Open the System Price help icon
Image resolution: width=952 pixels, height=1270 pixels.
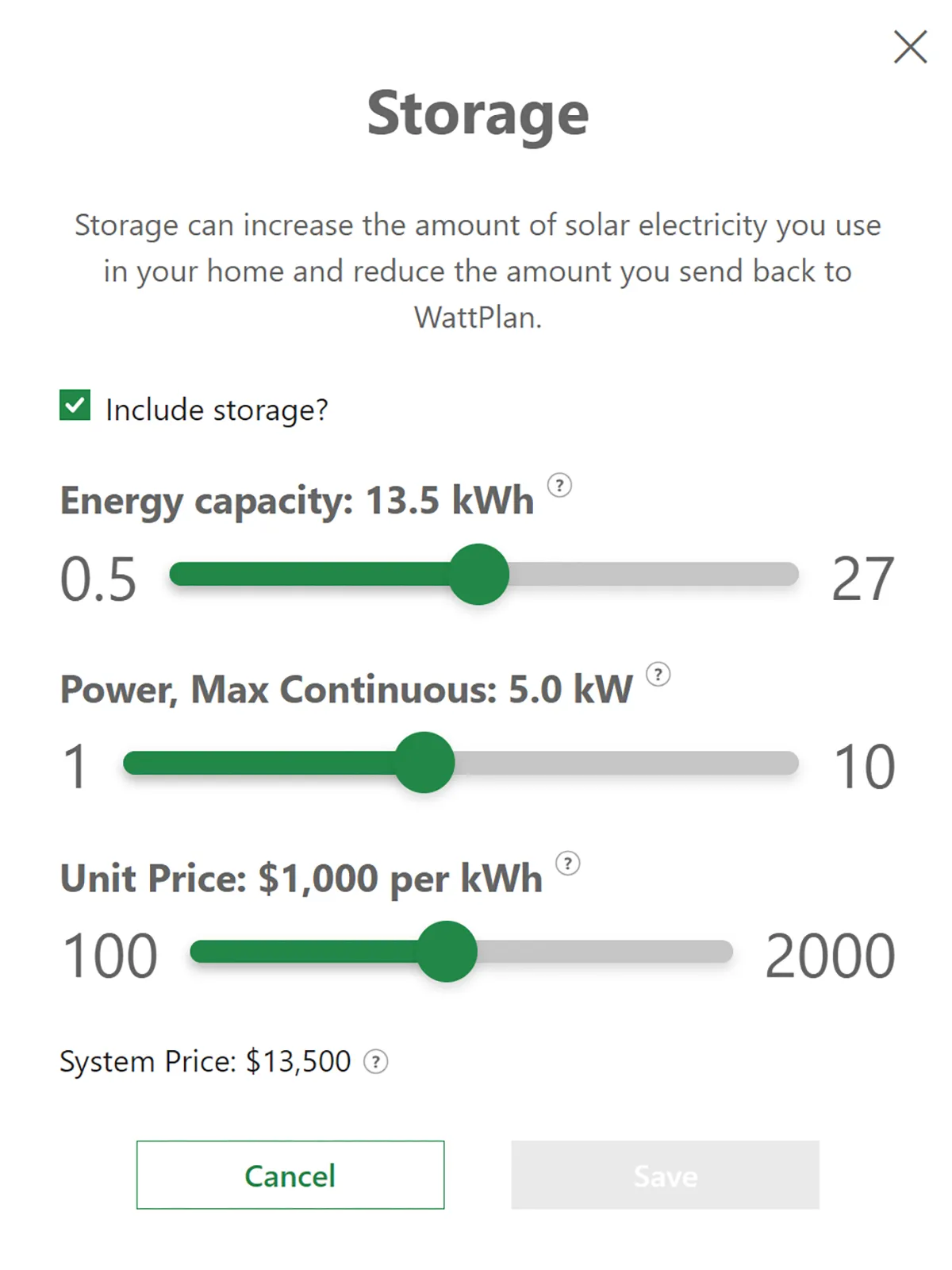coord(375,1062)
